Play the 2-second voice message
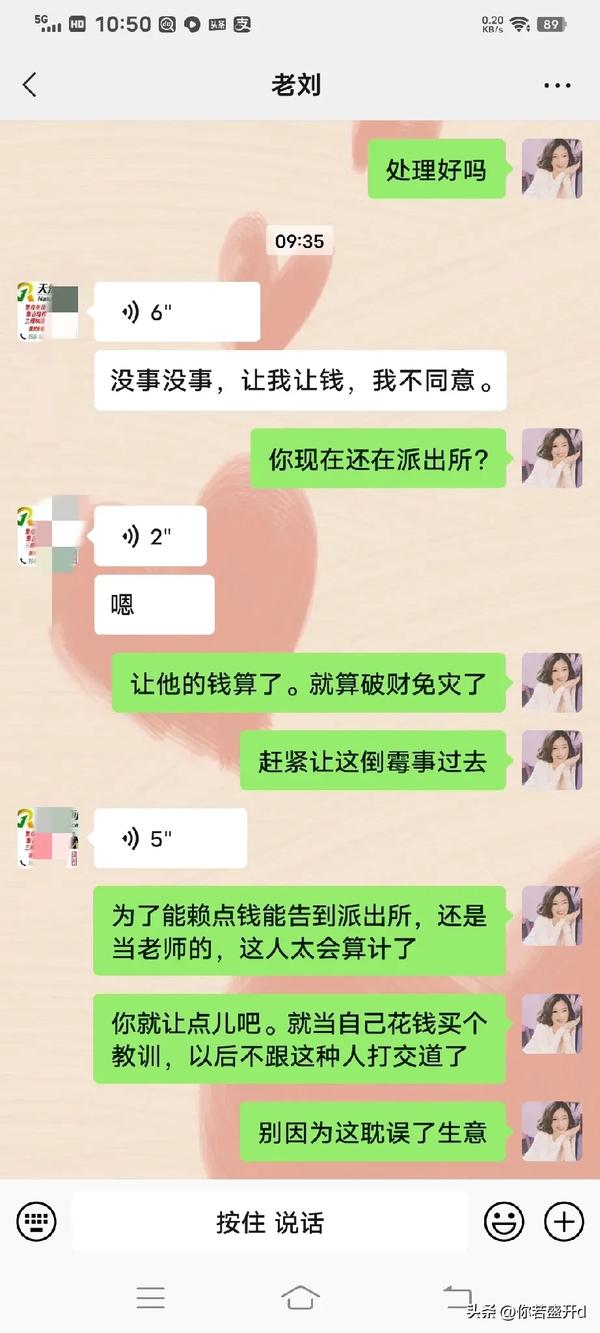The image size is (600, 1333). pos(150,536)
